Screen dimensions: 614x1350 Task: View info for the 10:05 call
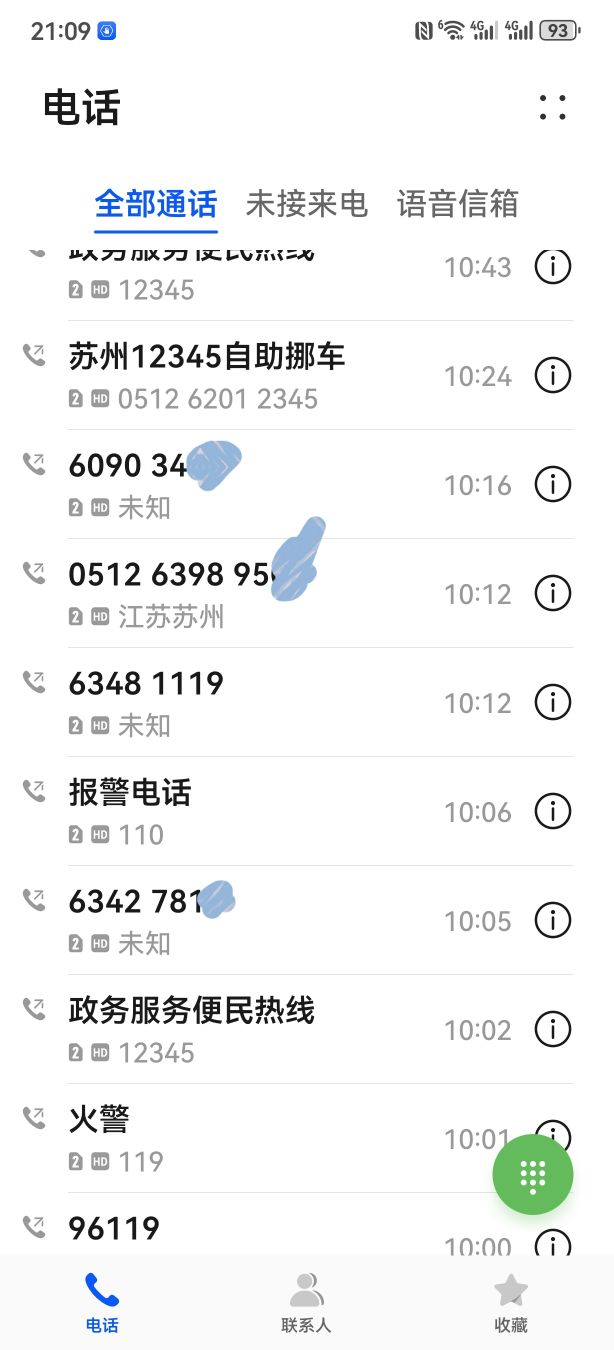(x=552, y=921)
